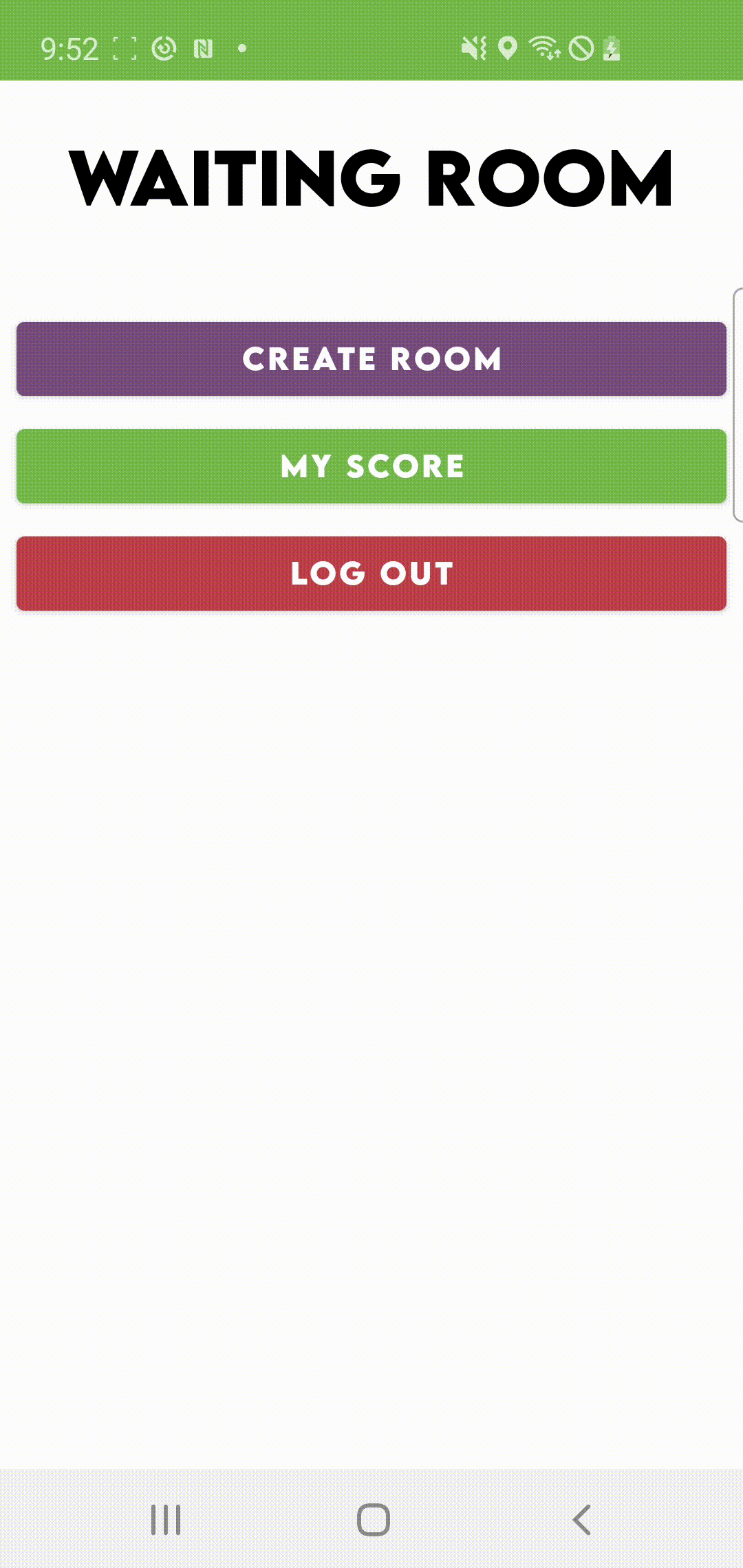Tap the clock showing 9:52
Viewport: 743px width, 1568px height.
pyautogui.click(x=71, y=47)
